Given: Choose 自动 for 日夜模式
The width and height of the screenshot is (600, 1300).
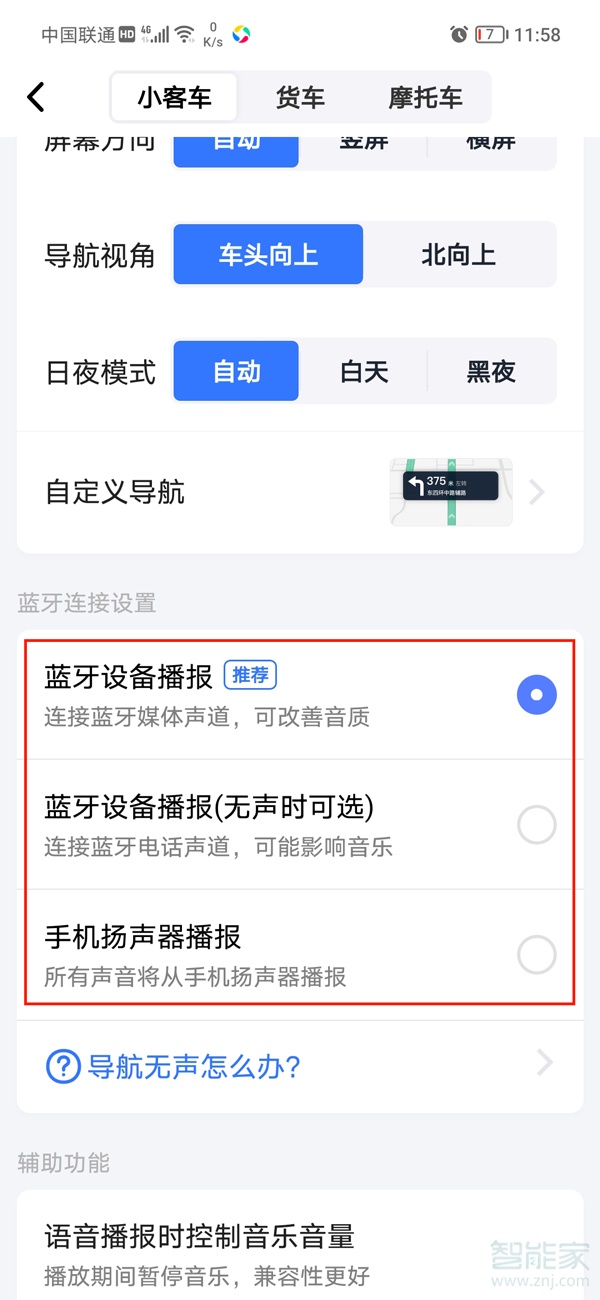Looking at the screenshot, I should [x=237, y=371].
